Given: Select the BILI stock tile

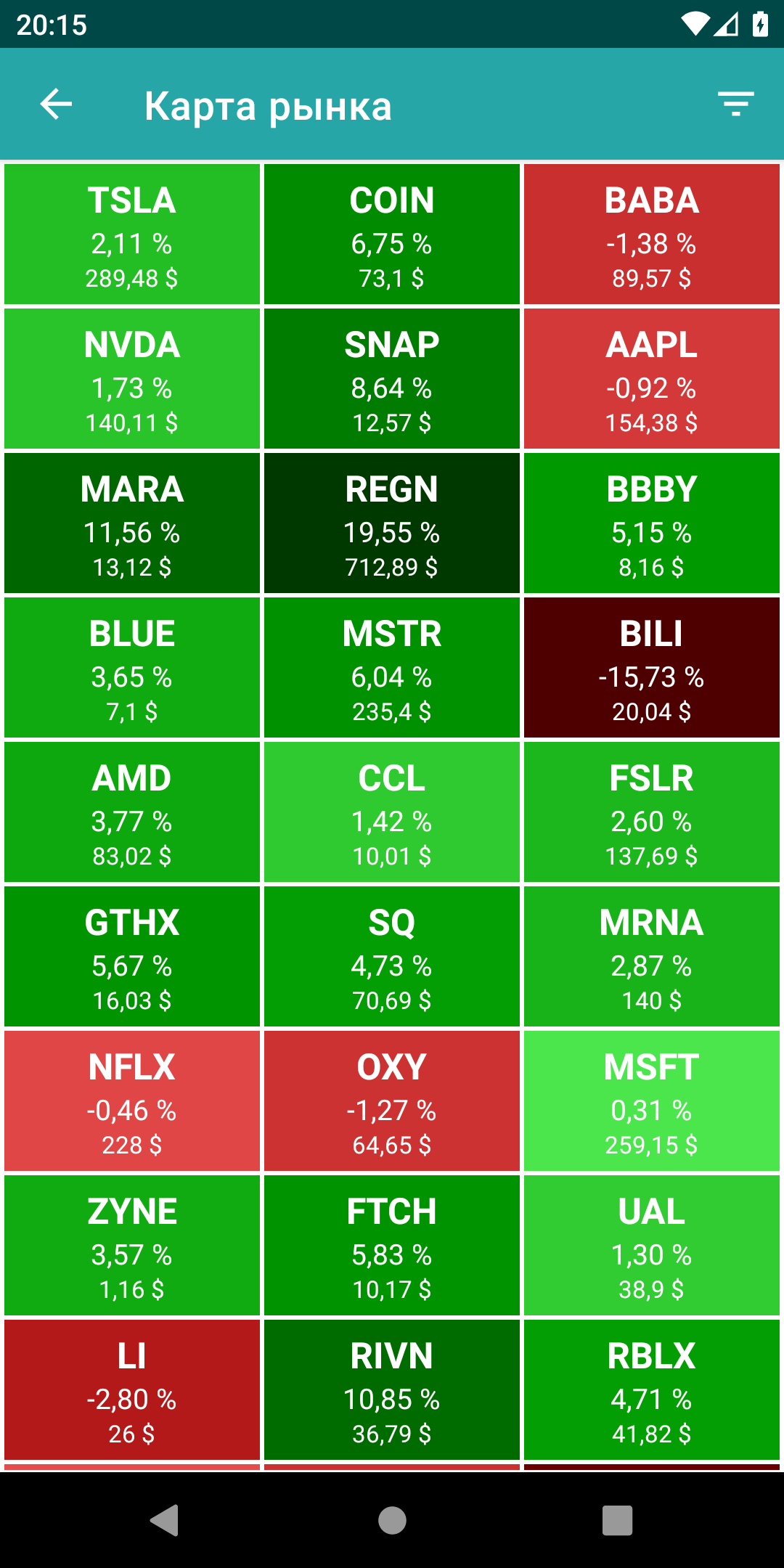Looking at the screenshot, I should [x=651, y=668].
